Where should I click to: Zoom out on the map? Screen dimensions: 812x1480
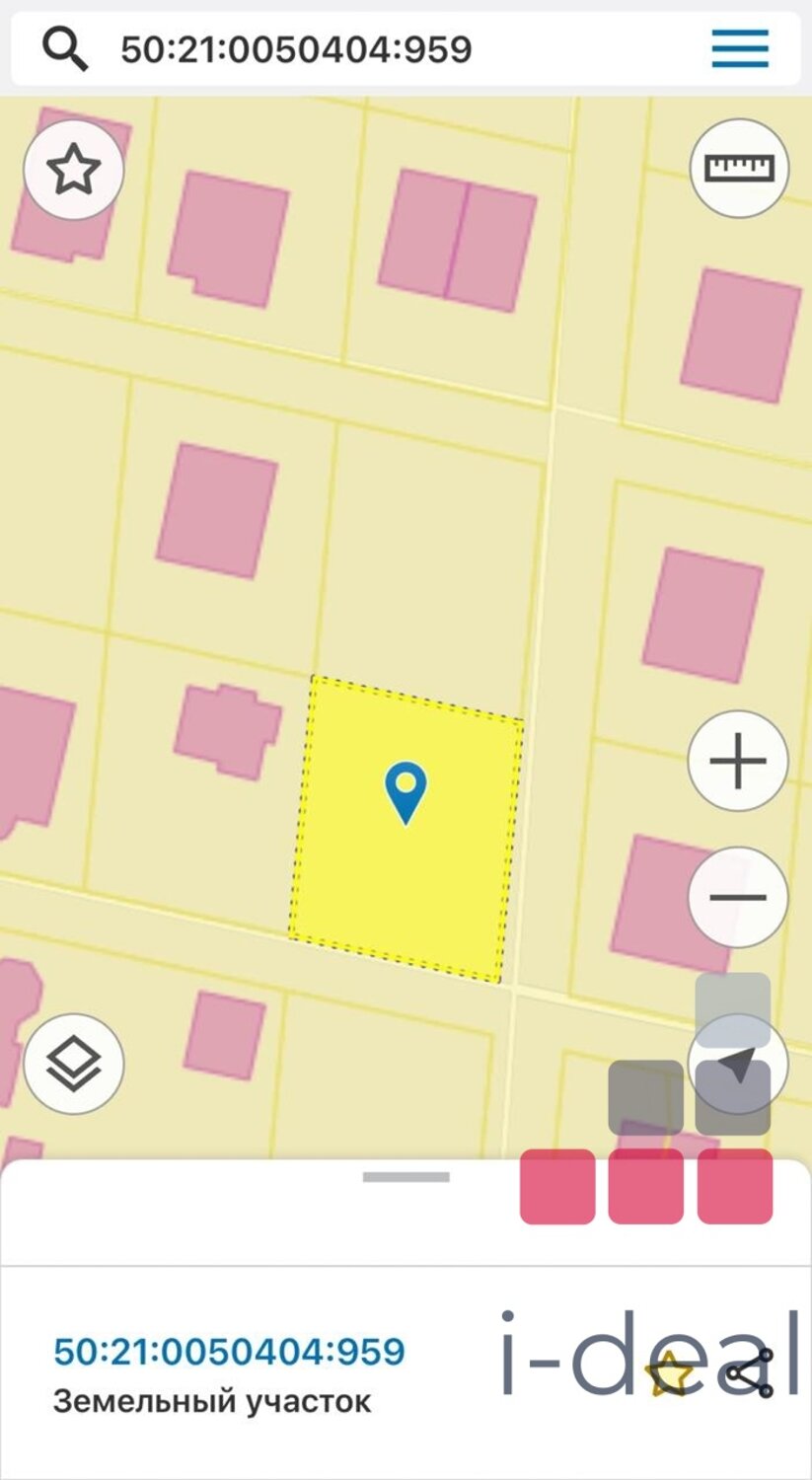(x=738, y=897)
